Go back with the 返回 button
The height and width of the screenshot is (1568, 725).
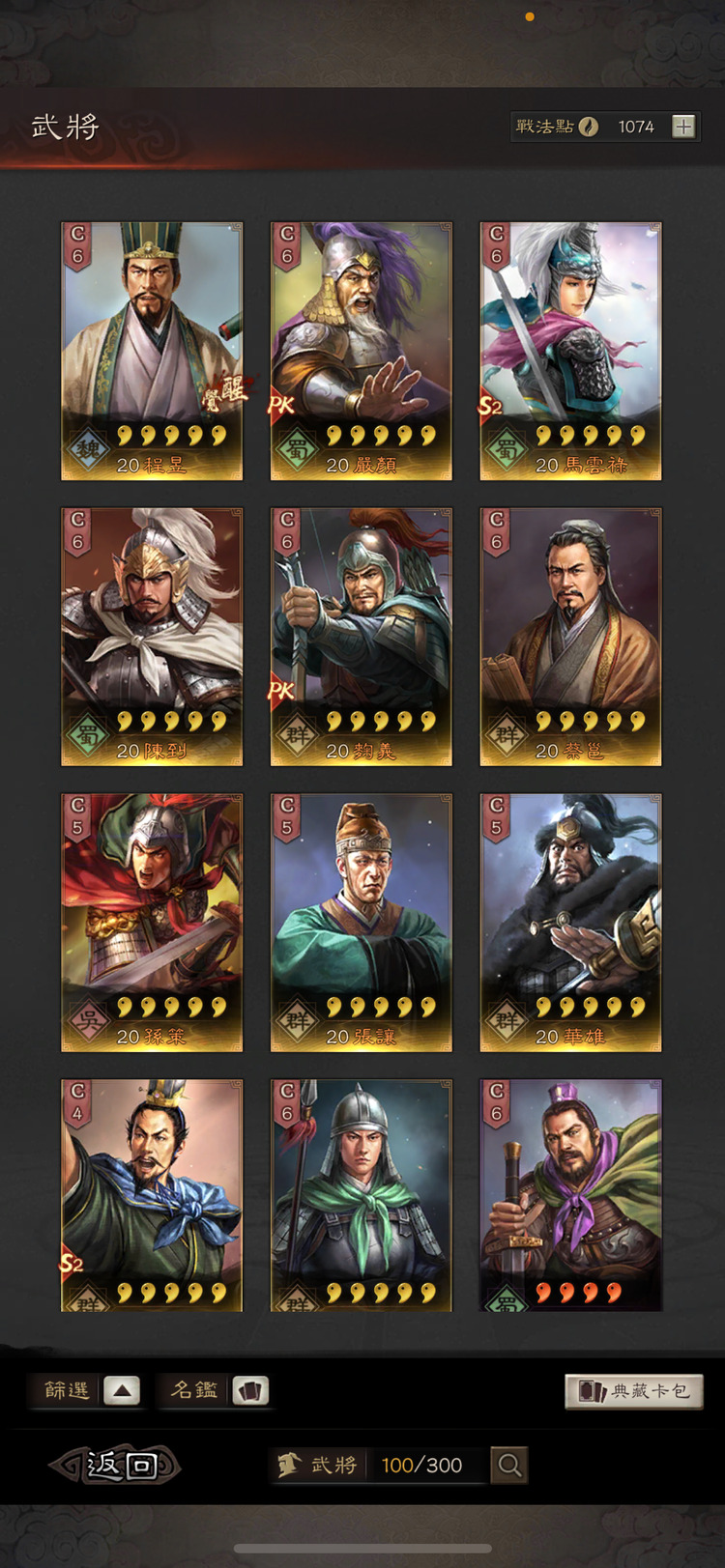click(x=116, y=1465)
